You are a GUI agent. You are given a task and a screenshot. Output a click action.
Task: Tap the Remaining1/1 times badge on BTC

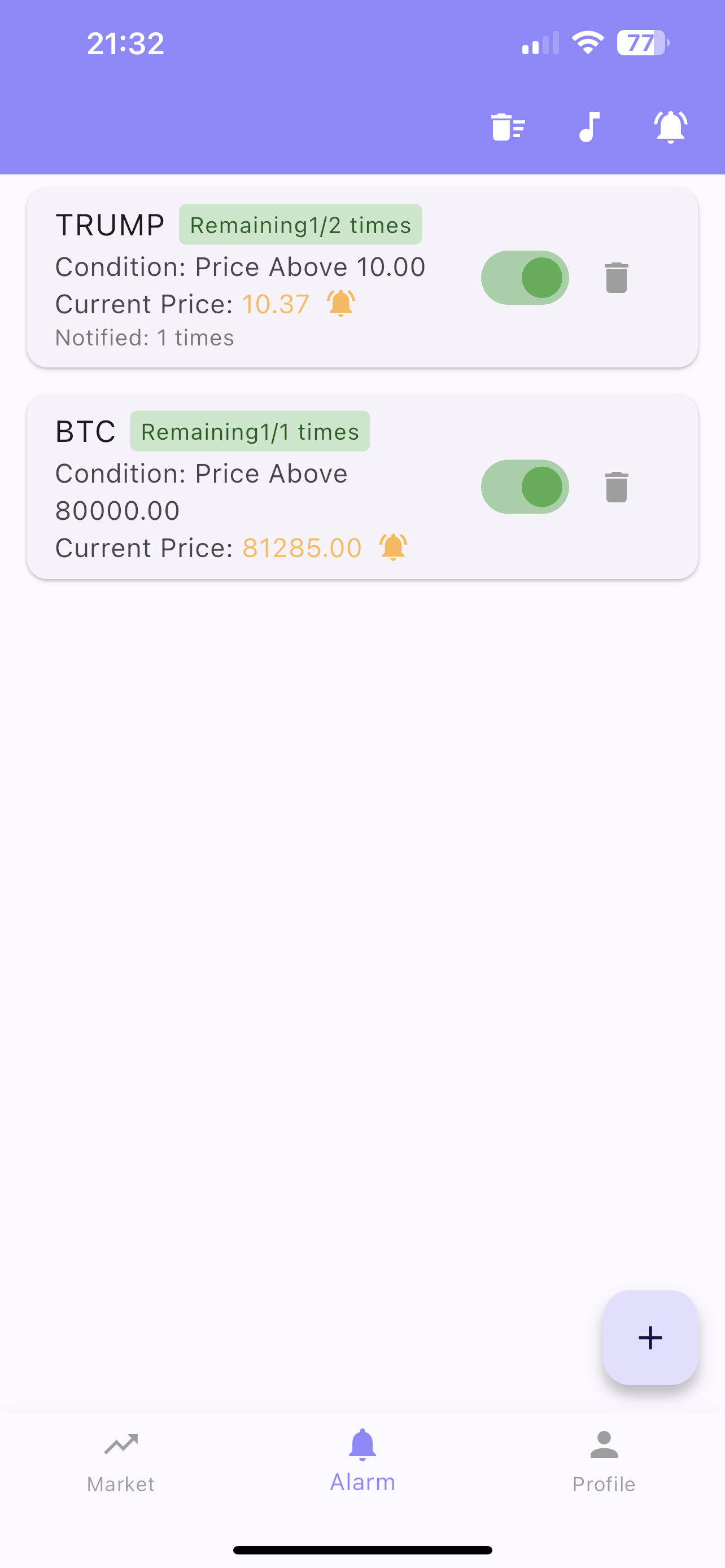pyautogui.click(x=250, y=430)
